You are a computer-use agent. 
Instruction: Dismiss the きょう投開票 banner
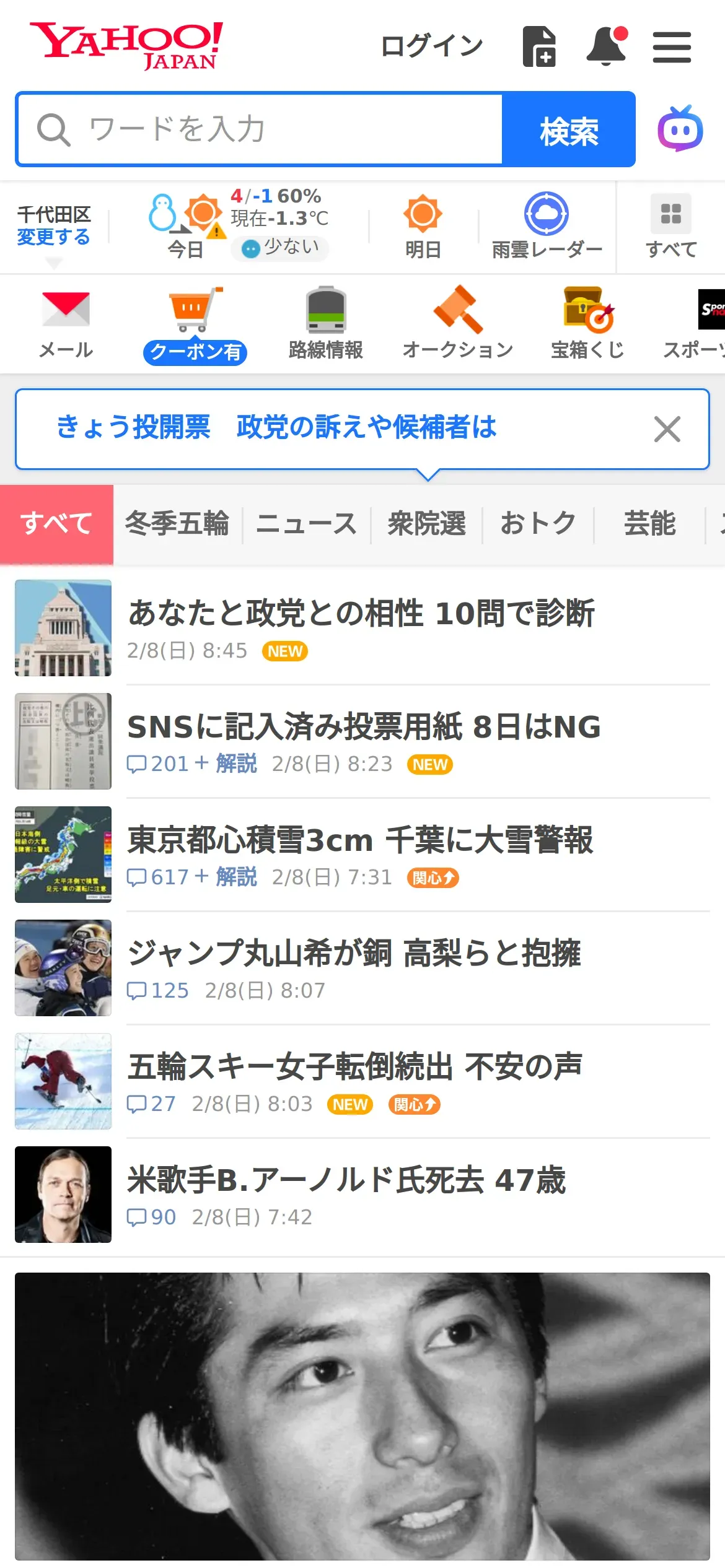667,429
